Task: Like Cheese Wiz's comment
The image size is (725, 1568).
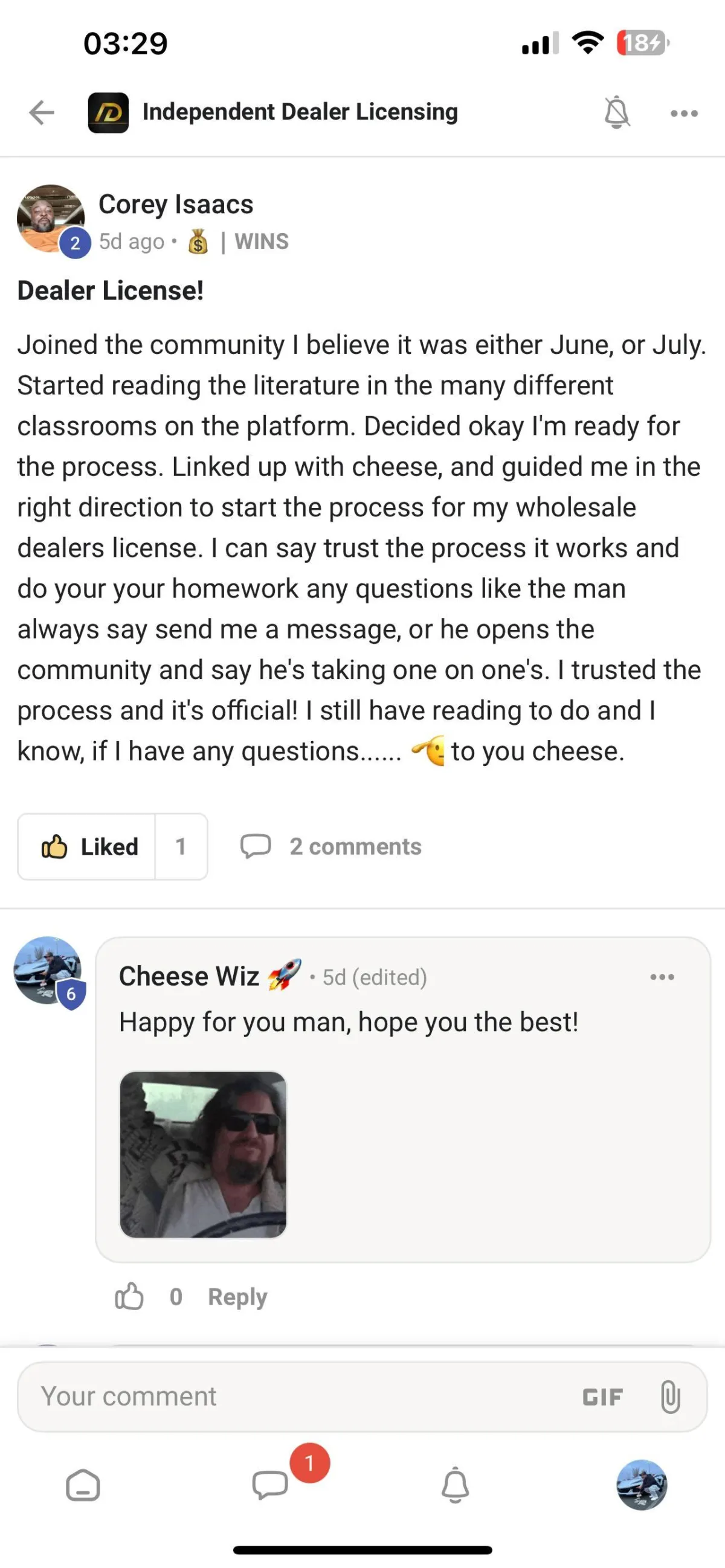Action: 129,1297
